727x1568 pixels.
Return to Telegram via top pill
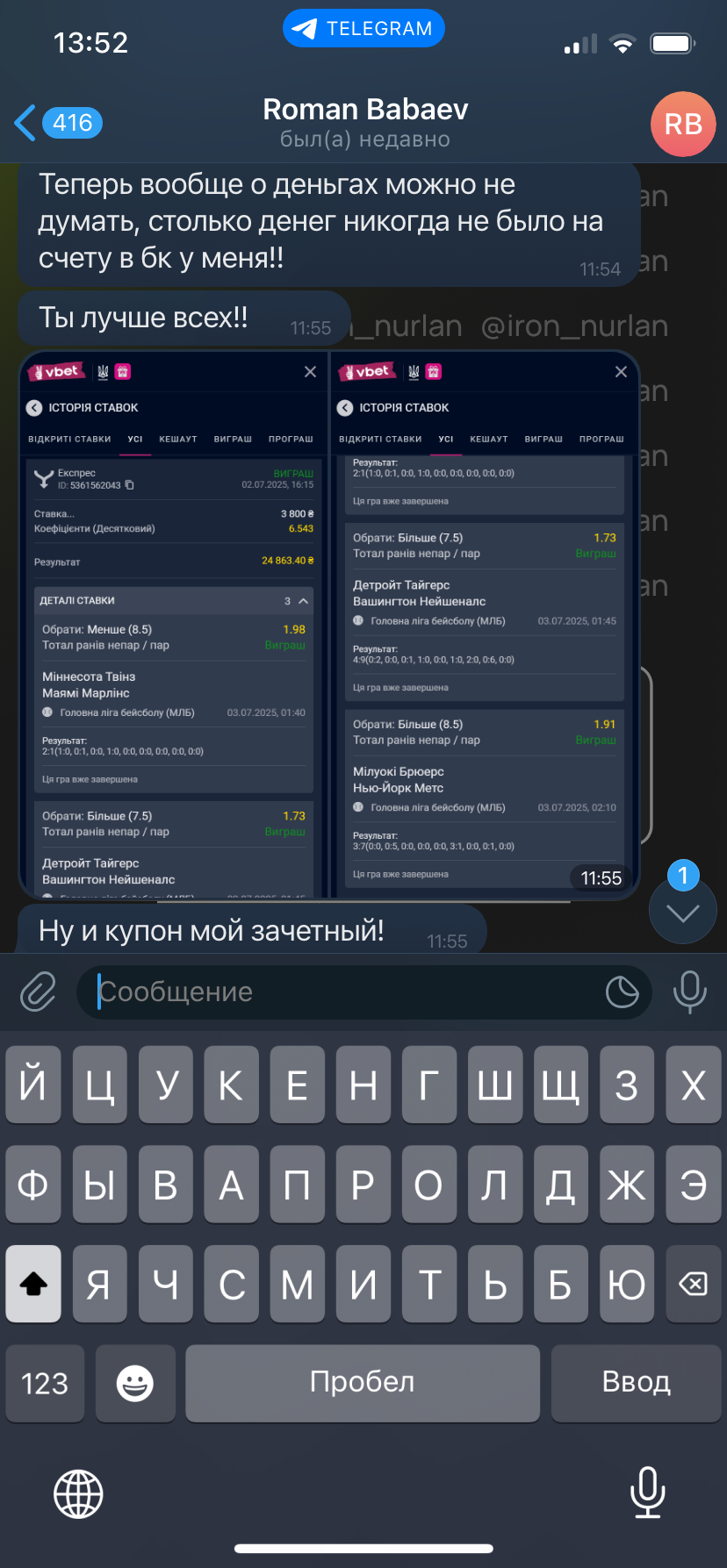click(363, 29)
